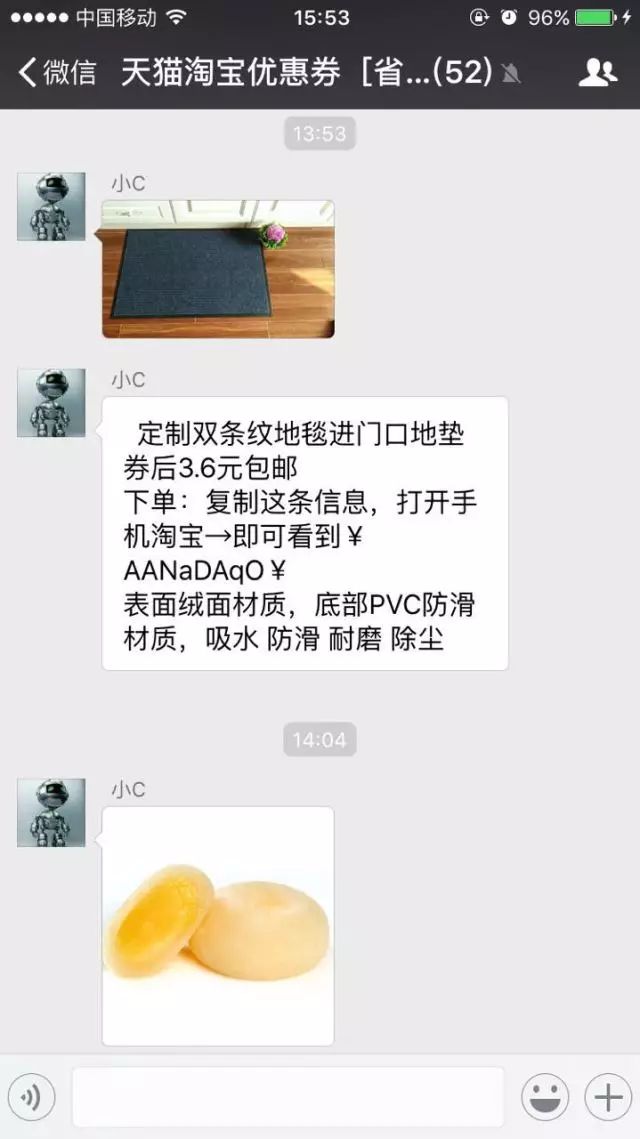This screenshot has width=640, height=1139.
Task: Open the group members info icon
Action: coord(597,73)
